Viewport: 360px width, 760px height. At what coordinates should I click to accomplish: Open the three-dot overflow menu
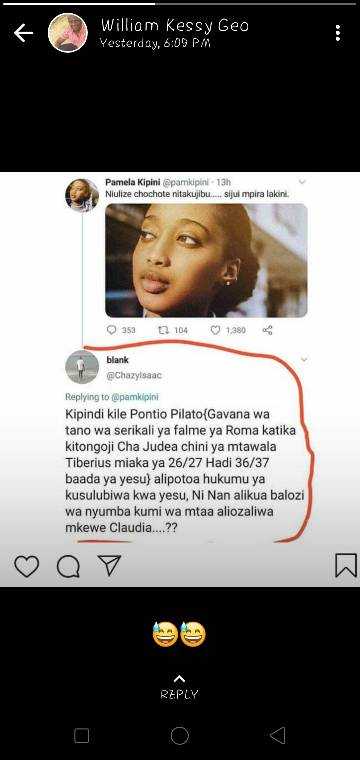coord(338,33)
